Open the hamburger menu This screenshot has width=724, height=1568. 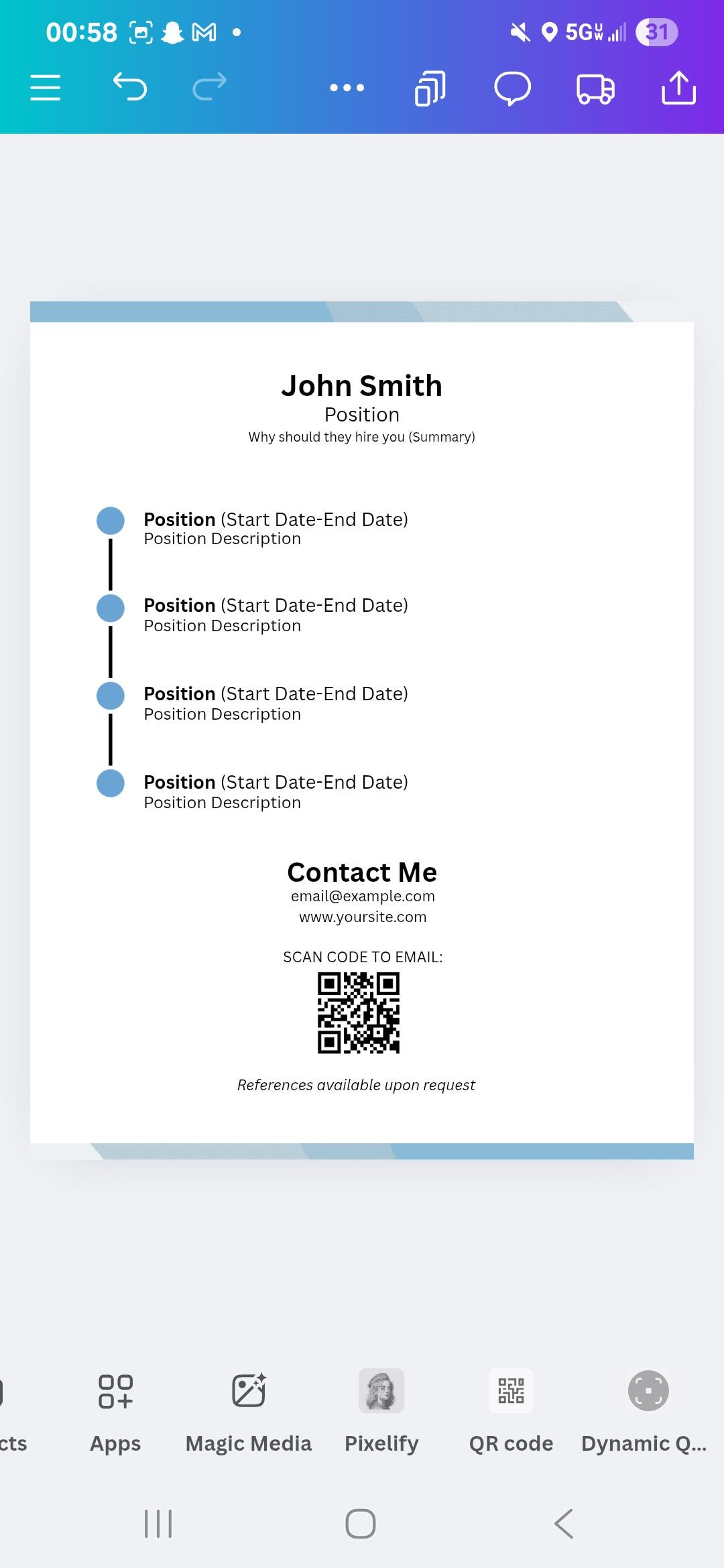coord(46,88)
